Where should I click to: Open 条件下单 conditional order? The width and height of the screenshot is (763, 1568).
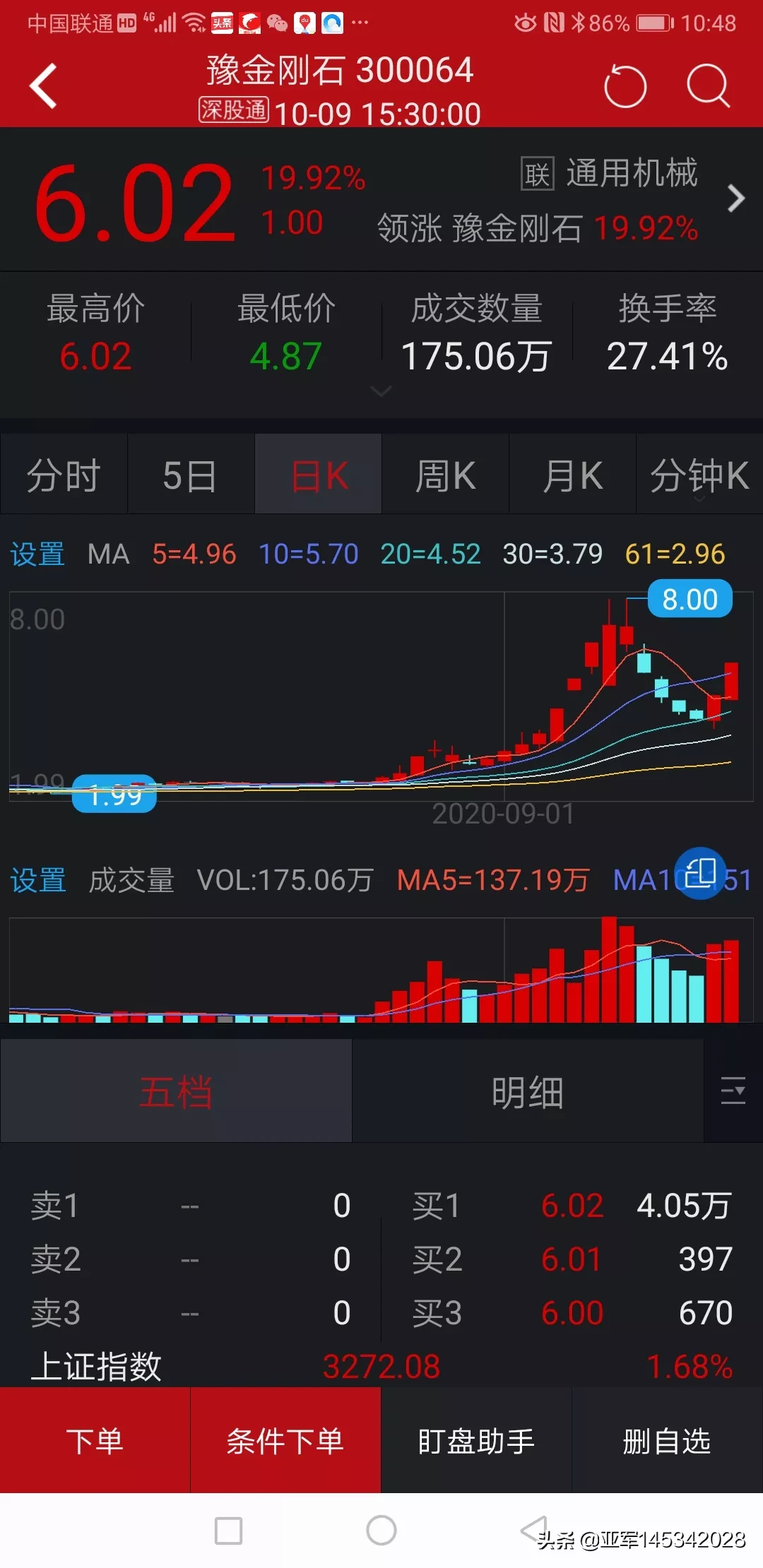click(x=285, y=1440)
